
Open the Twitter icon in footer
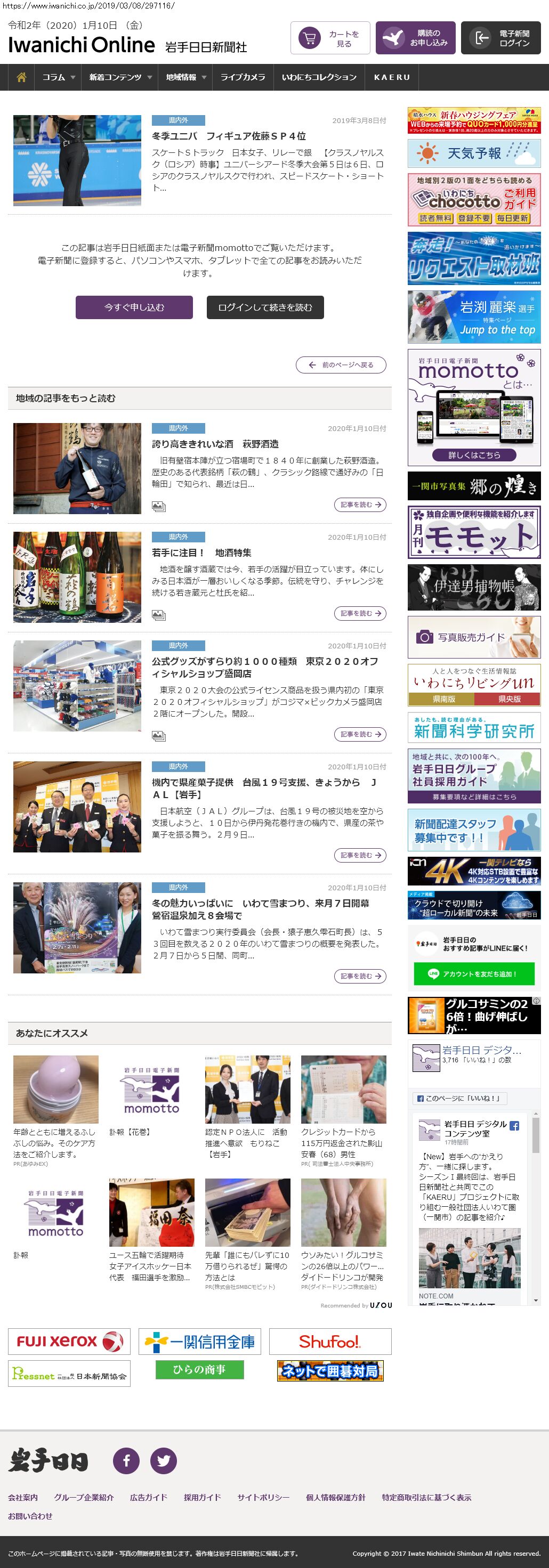pos(164,1460)
